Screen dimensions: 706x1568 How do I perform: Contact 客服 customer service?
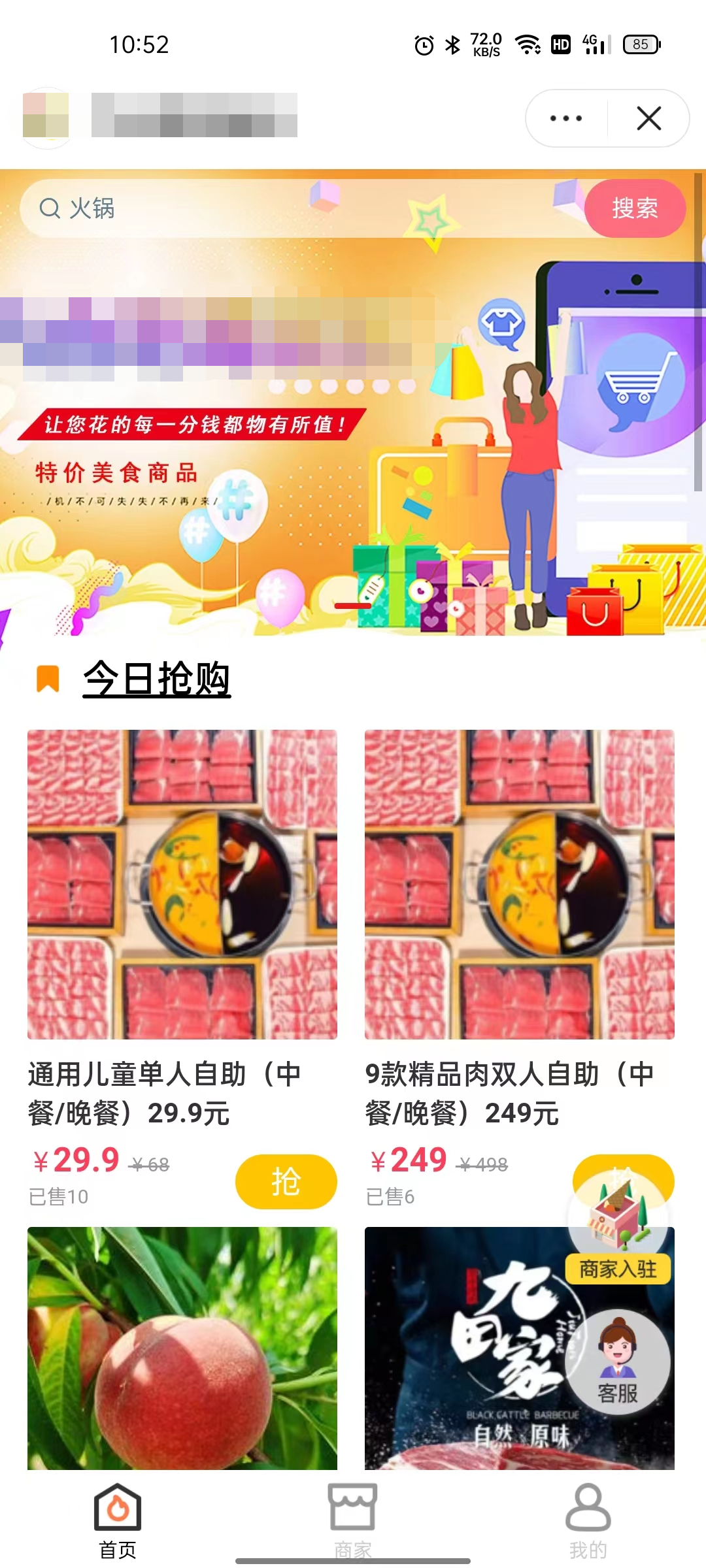[618, 1362]
